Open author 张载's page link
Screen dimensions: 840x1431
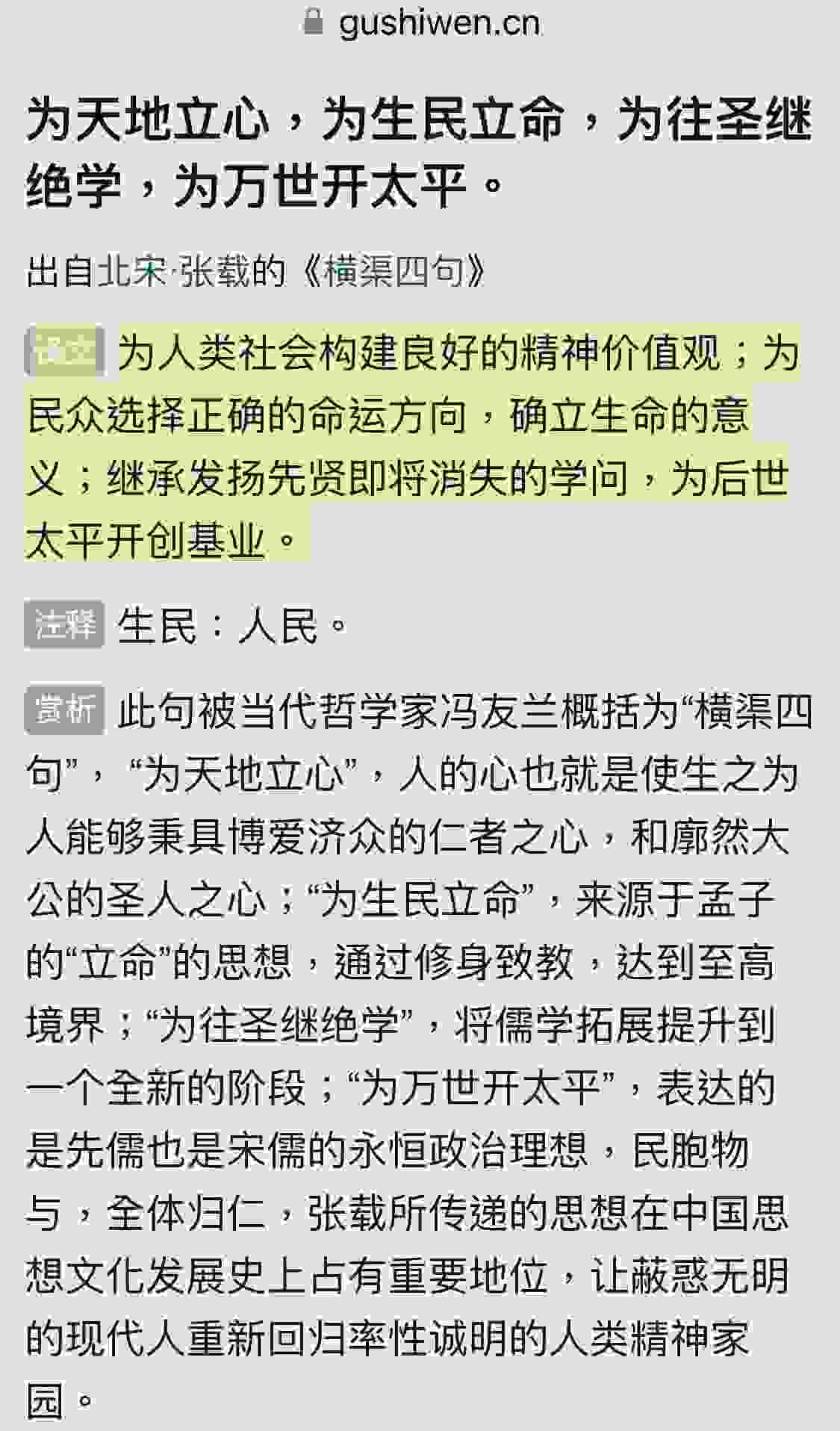click(x=214, y=271)
